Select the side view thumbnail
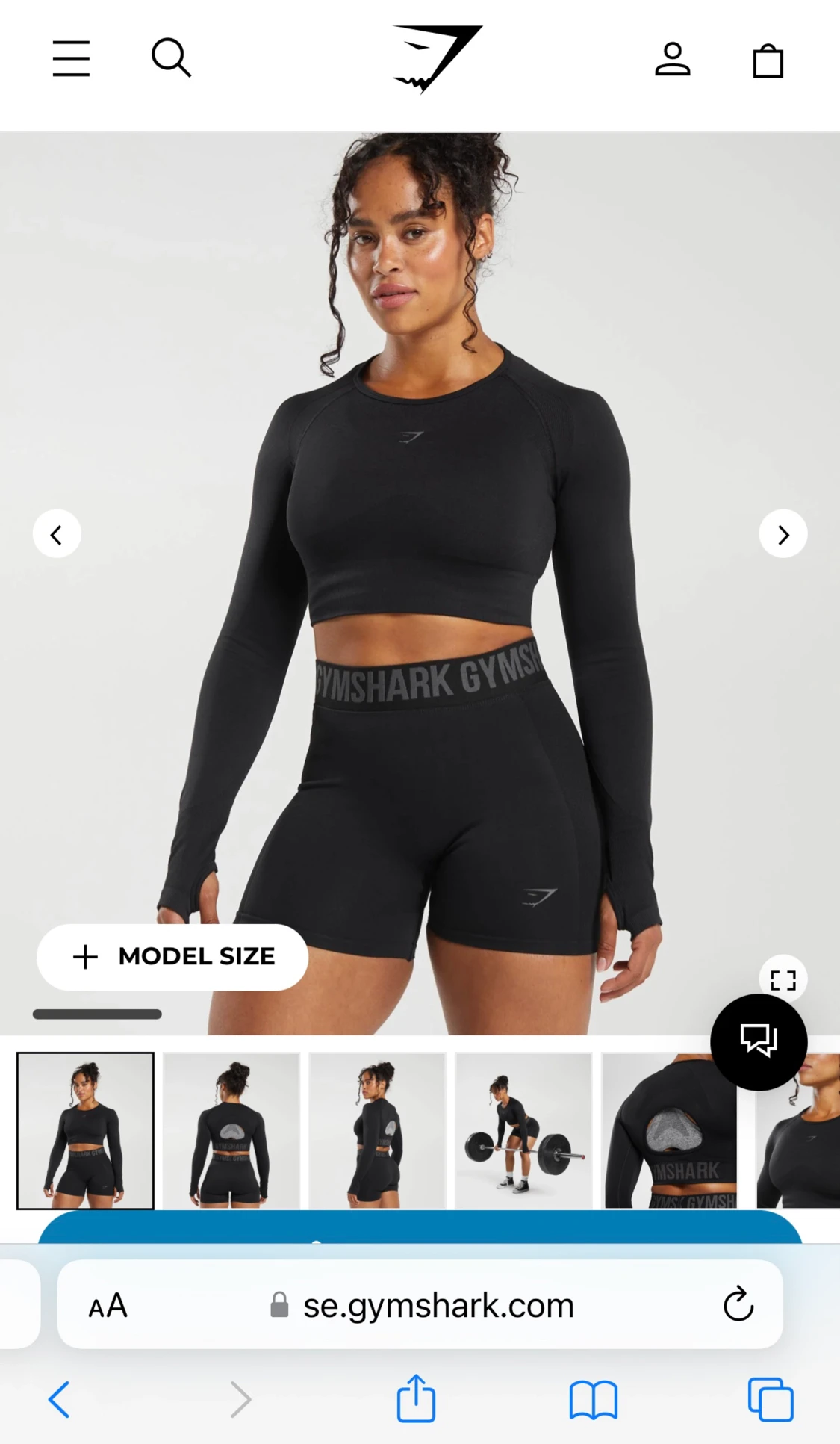 click(377, 1130)
